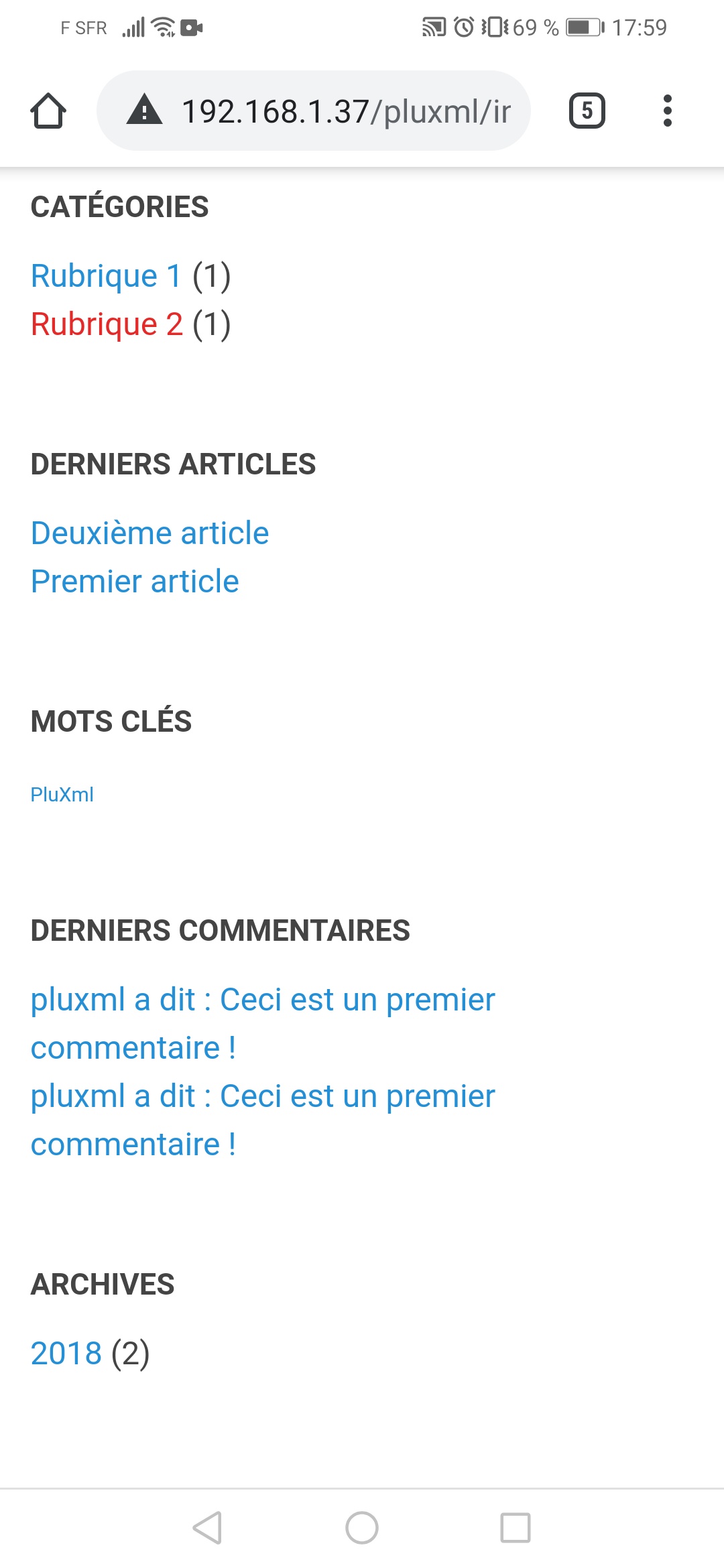Open the Premier article link
The width and height of the screenshot is (724, 1568).
pos(135,582)
